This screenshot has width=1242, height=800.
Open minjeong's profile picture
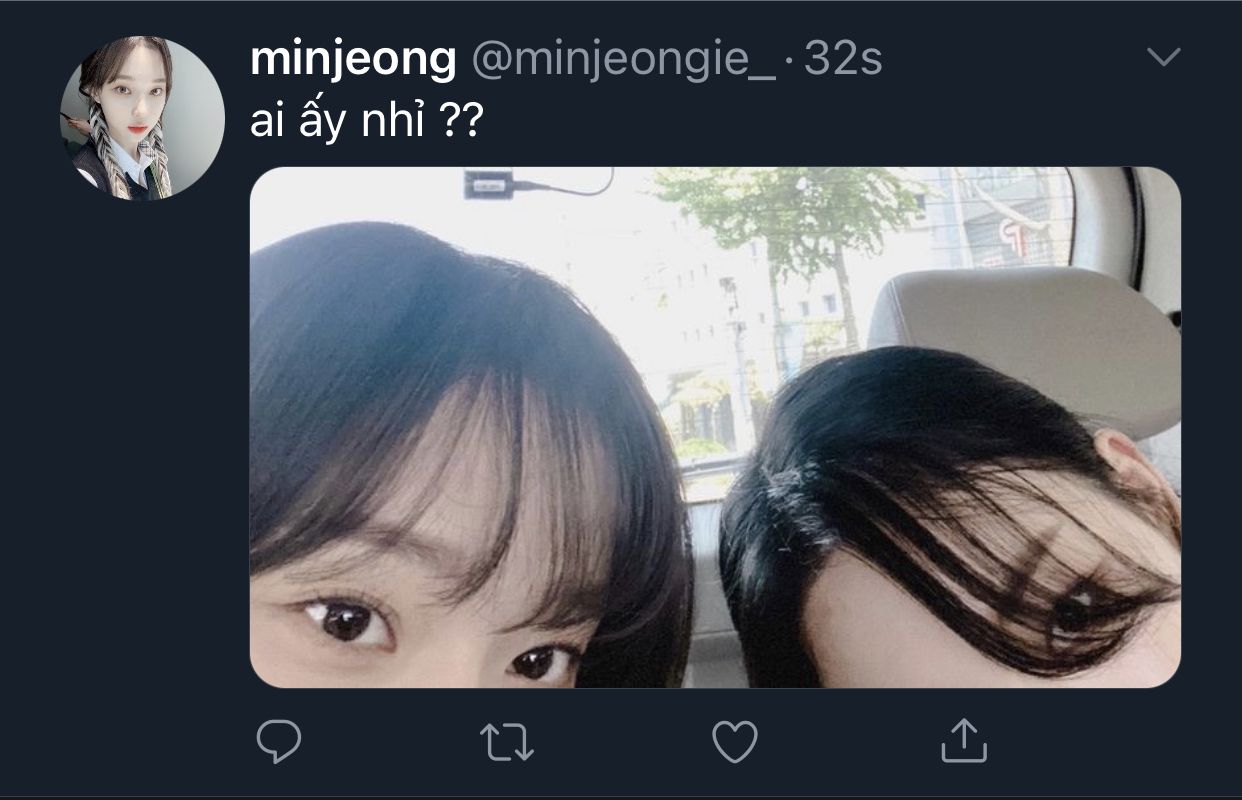coord(142,118)
